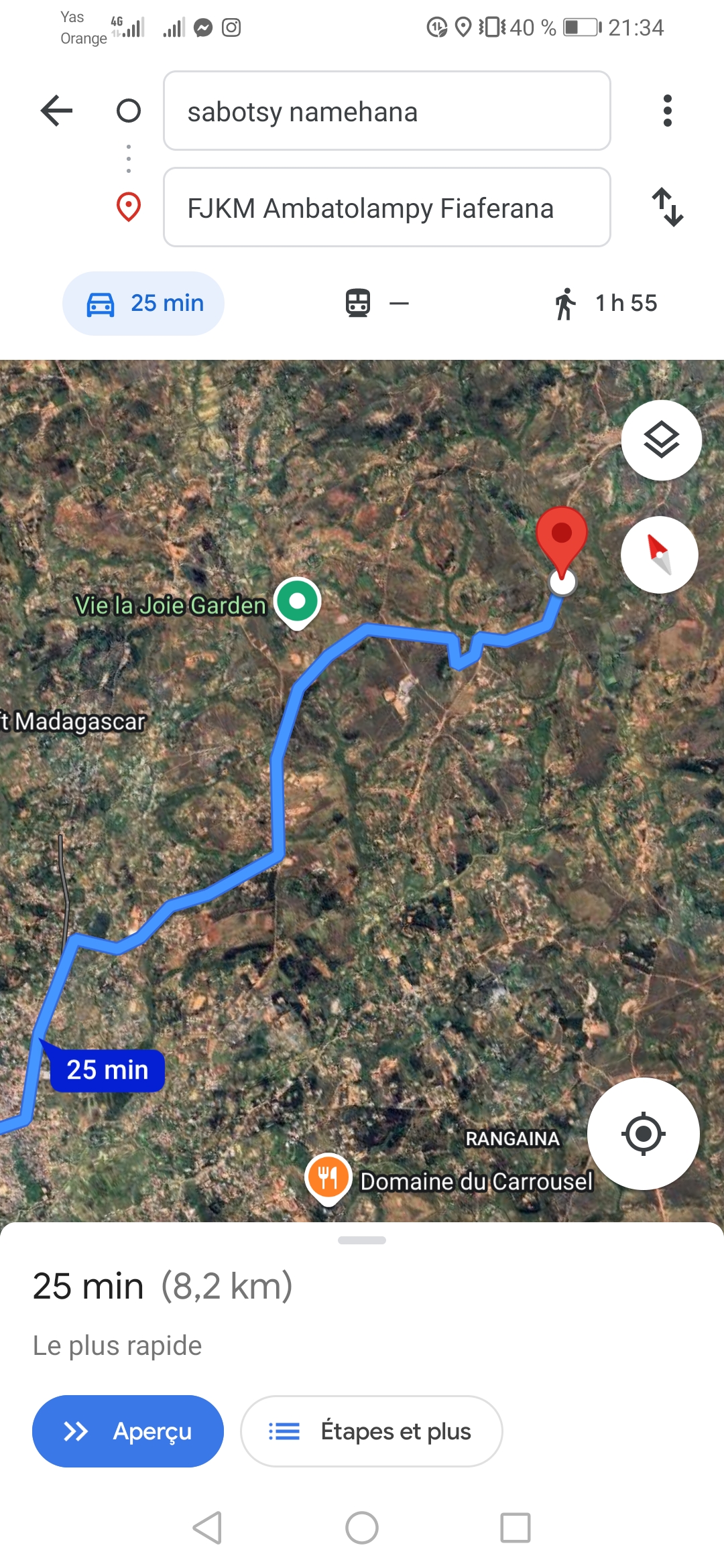Open Domaine du Carrousel restaurant marker
Image resolution: width=724 pixels, height=1568 pixels.
pos(328,1178)
